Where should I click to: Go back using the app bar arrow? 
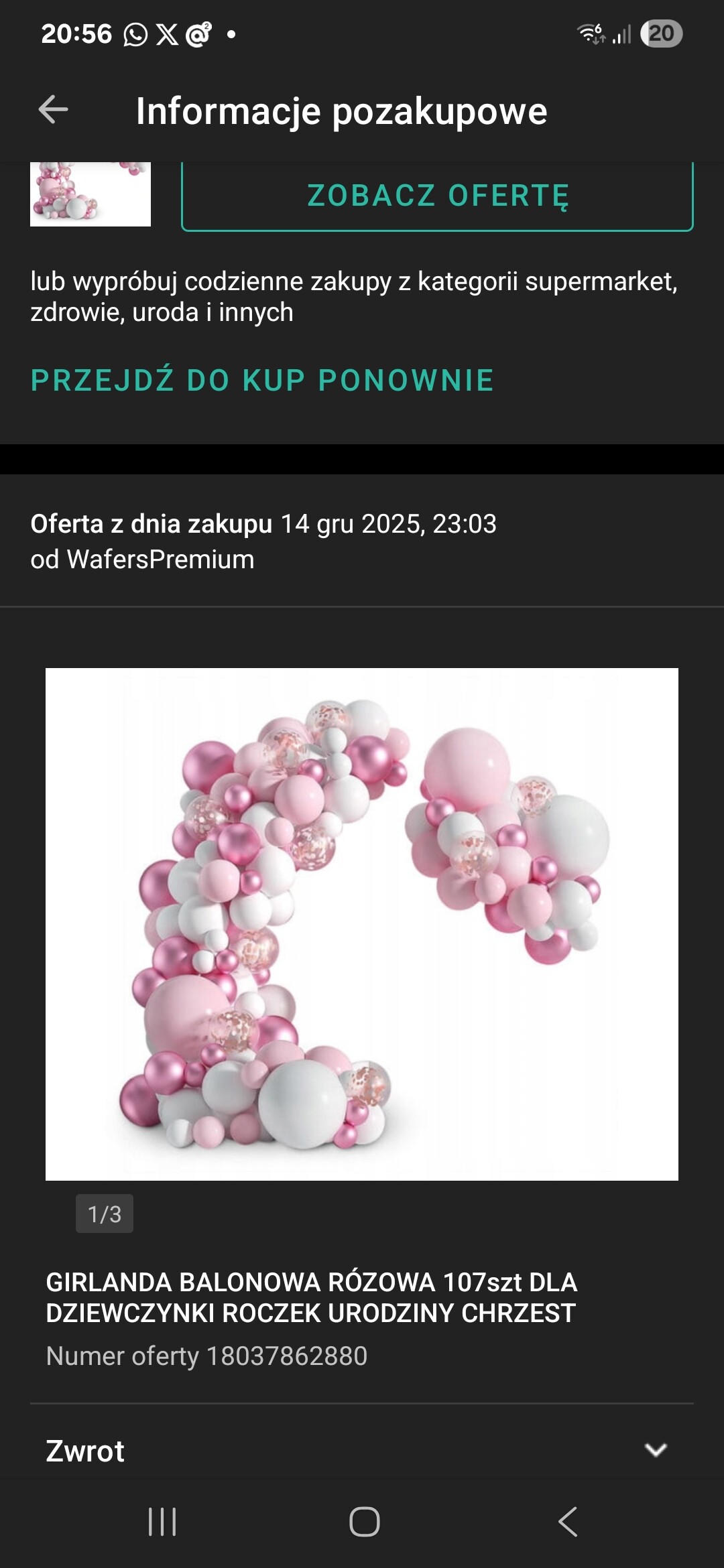click(x=54, y=110)
